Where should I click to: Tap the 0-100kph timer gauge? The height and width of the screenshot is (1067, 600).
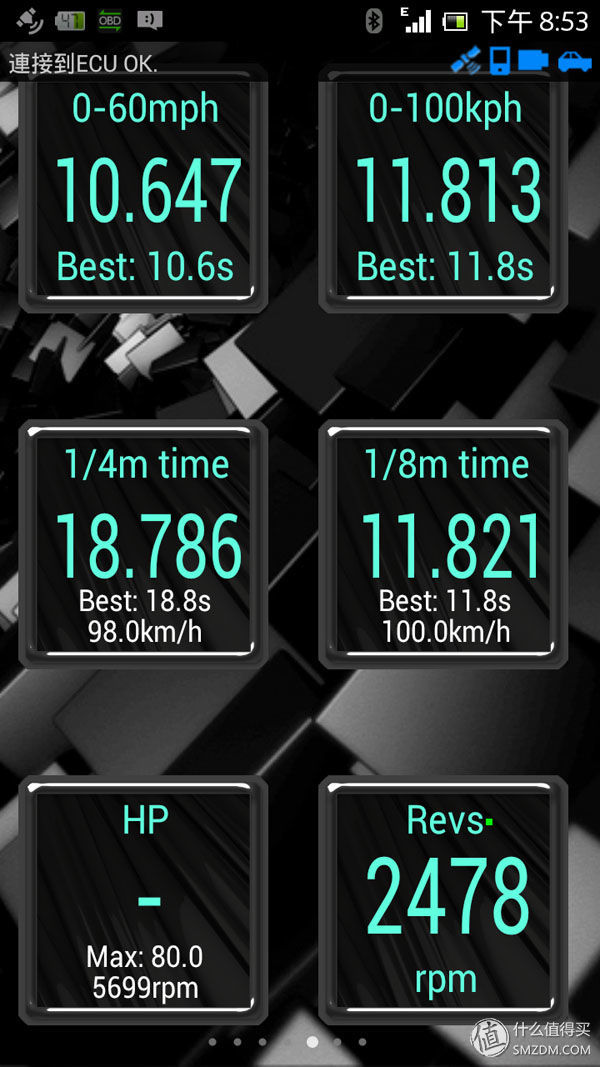pos(444,190)
